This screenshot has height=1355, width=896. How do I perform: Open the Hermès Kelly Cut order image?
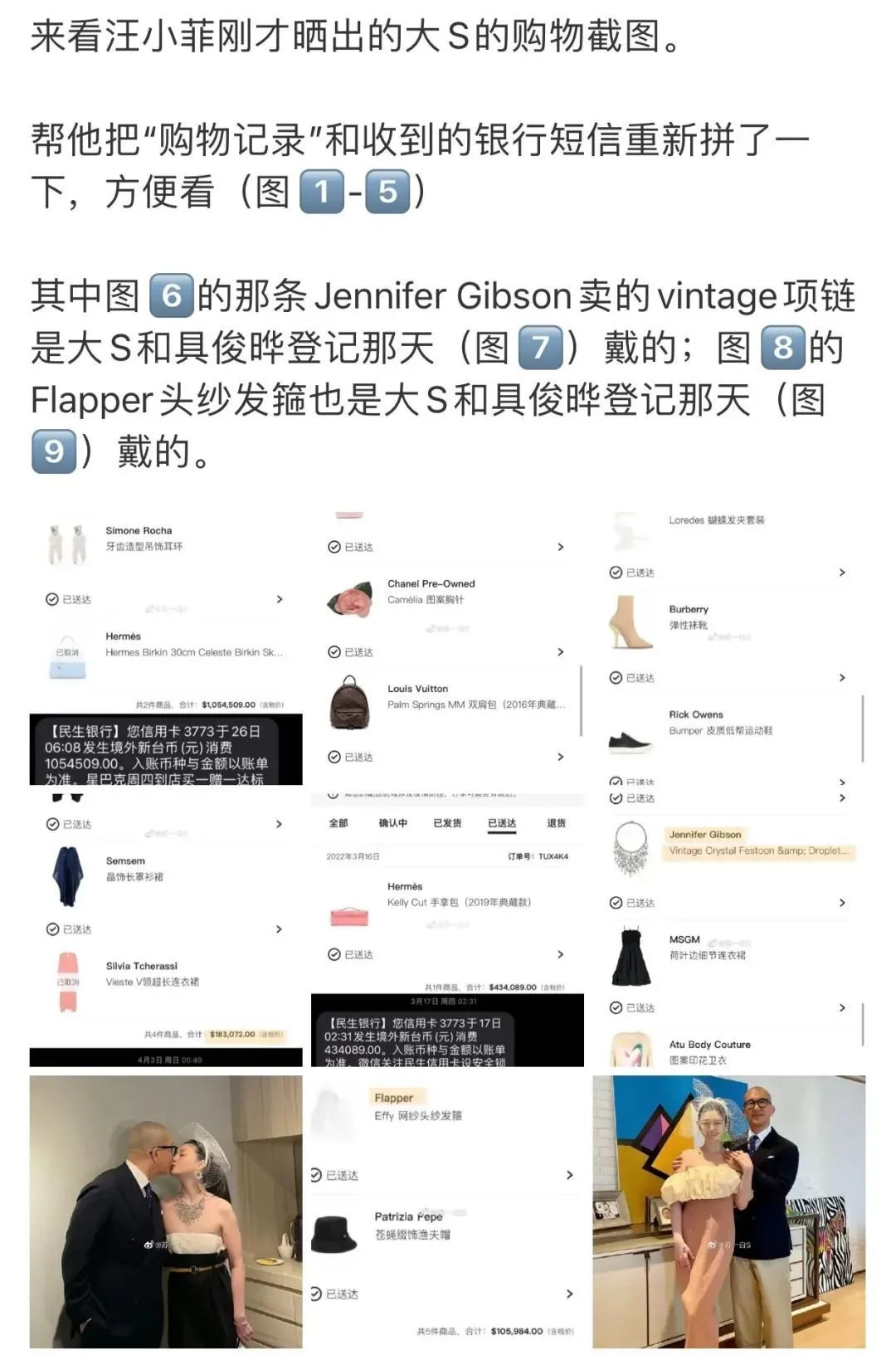click(x=447, y=929)
